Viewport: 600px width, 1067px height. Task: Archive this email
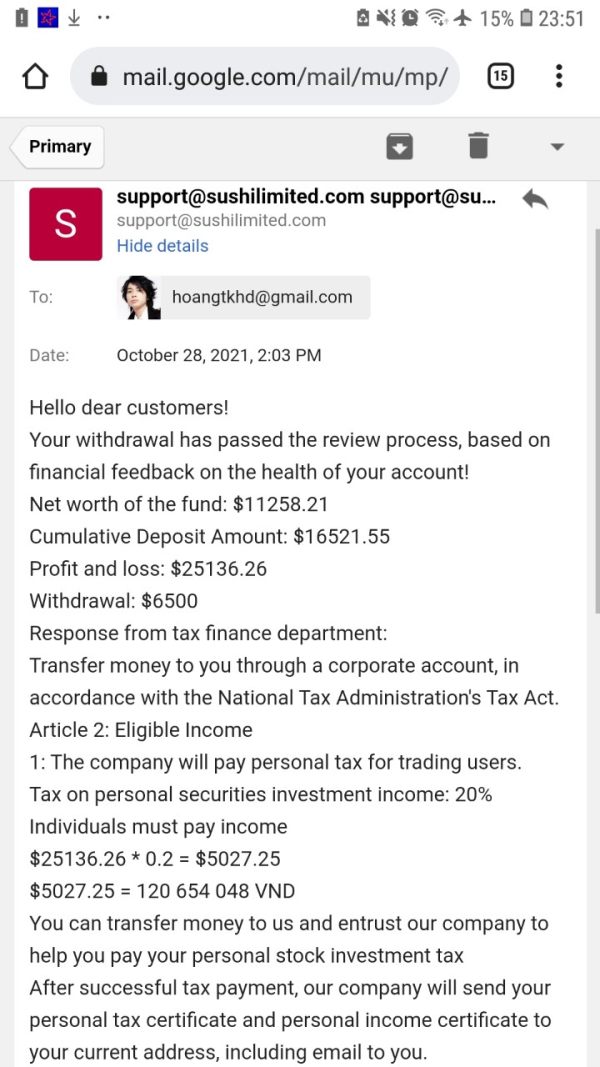399,146
